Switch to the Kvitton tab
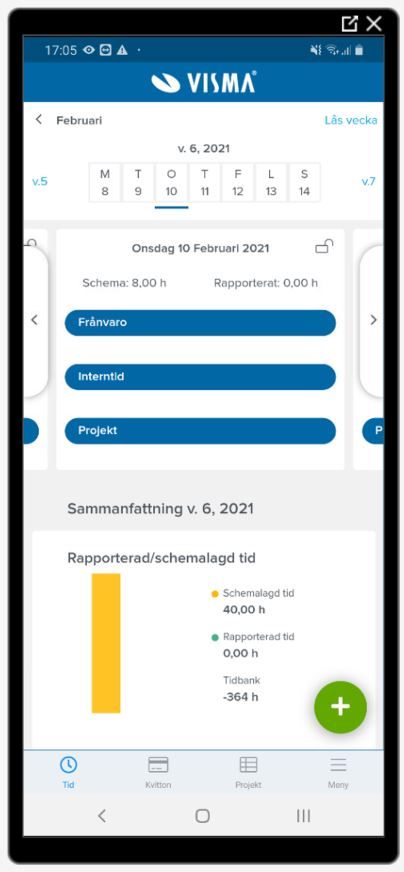The height and width of the screenshot is (872, 404). point(158,772)
